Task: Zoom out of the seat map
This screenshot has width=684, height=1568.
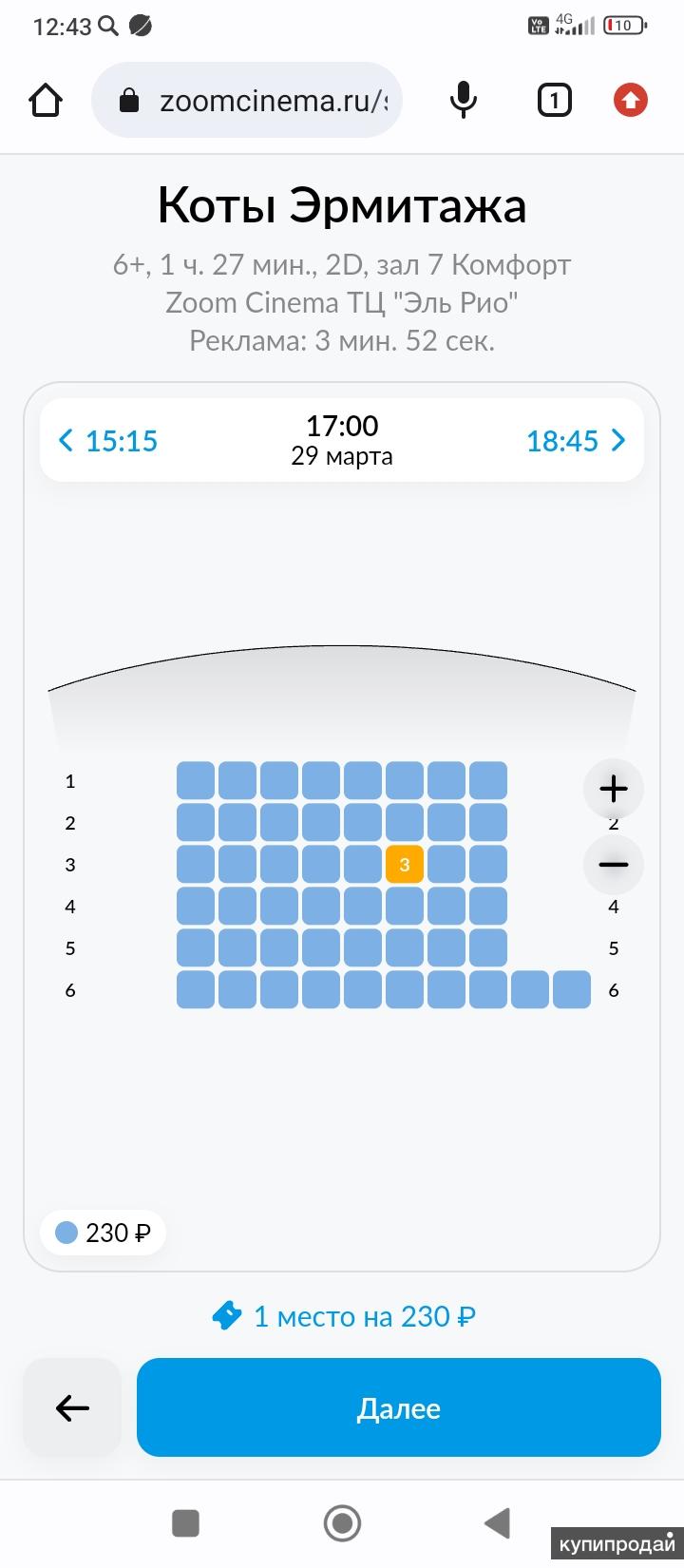Action: 614,865
